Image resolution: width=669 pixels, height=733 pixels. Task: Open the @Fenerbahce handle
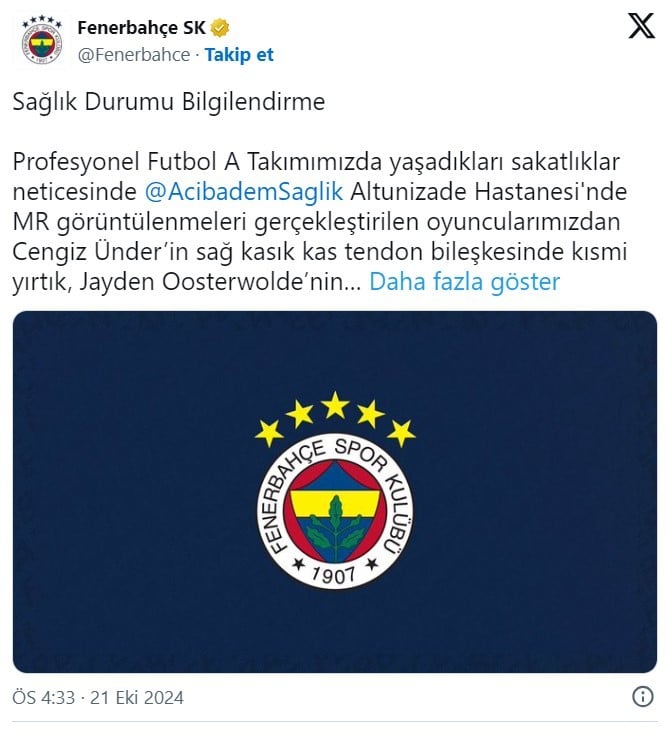pos(133,55)
